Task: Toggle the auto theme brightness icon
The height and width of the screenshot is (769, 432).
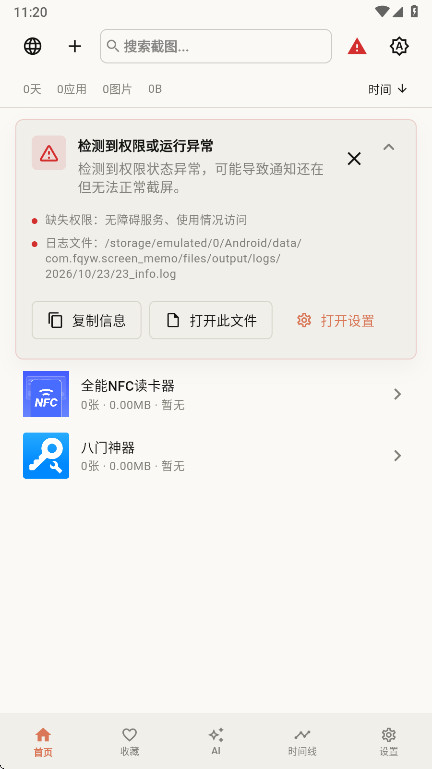Action: [399, 46]
